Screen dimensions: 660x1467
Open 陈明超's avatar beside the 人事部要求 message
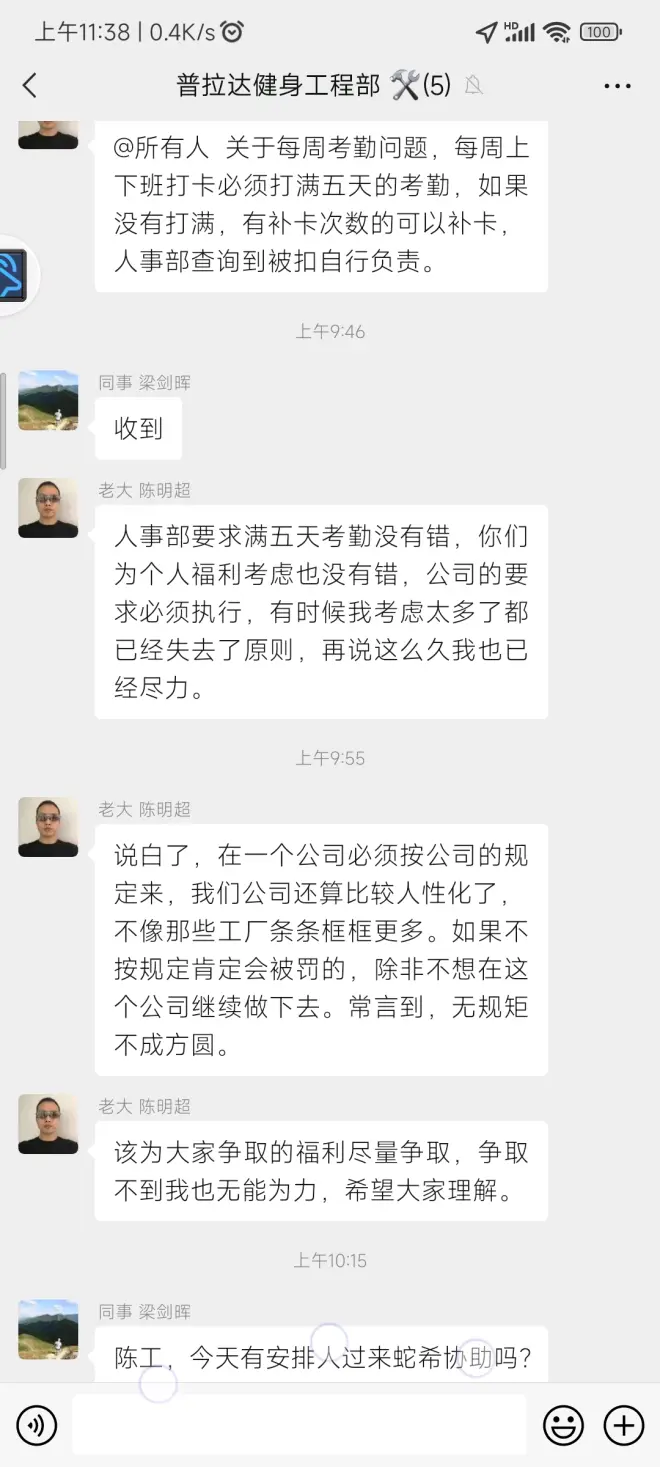pyautogui.click(x=48, y=508)
